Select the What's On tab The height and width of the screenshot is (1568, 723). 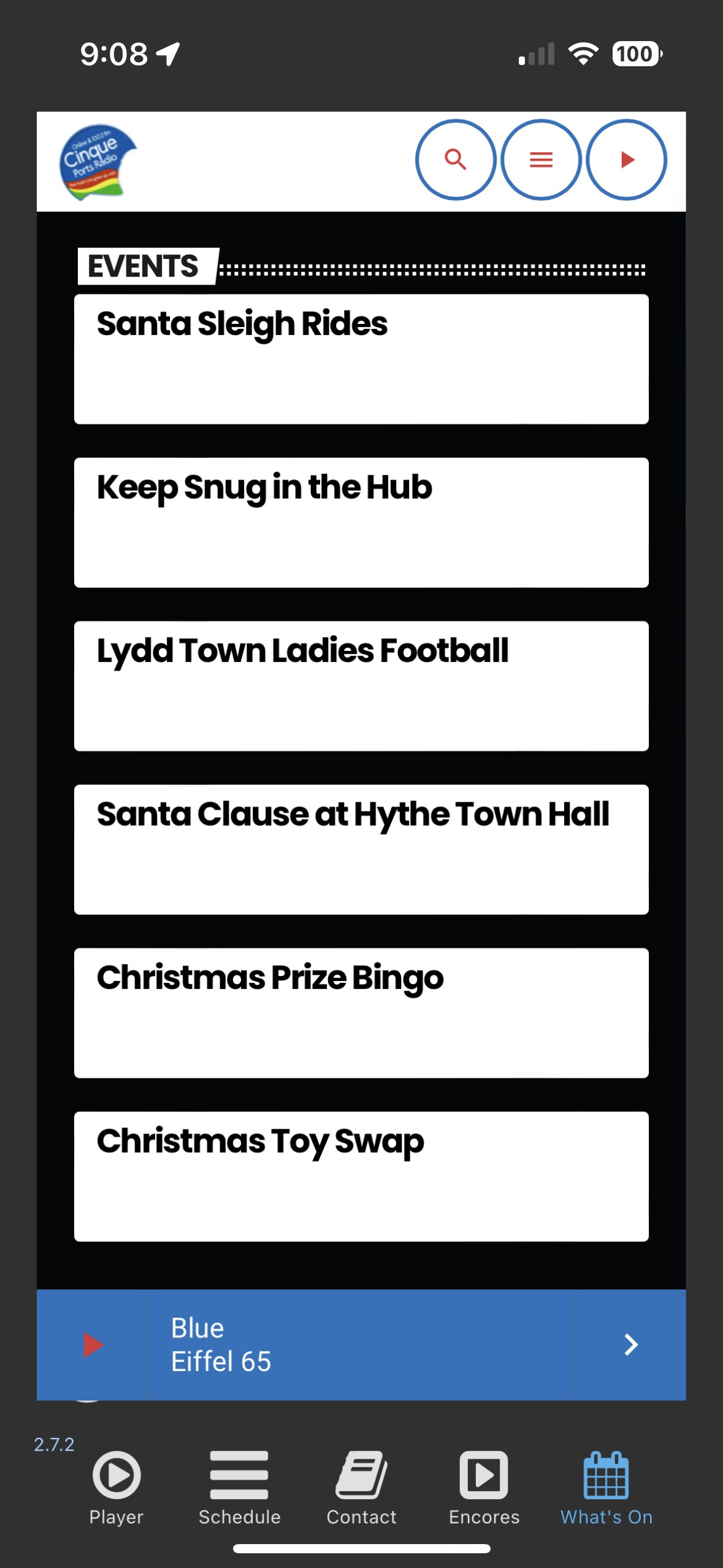[x=606, y=1487]
